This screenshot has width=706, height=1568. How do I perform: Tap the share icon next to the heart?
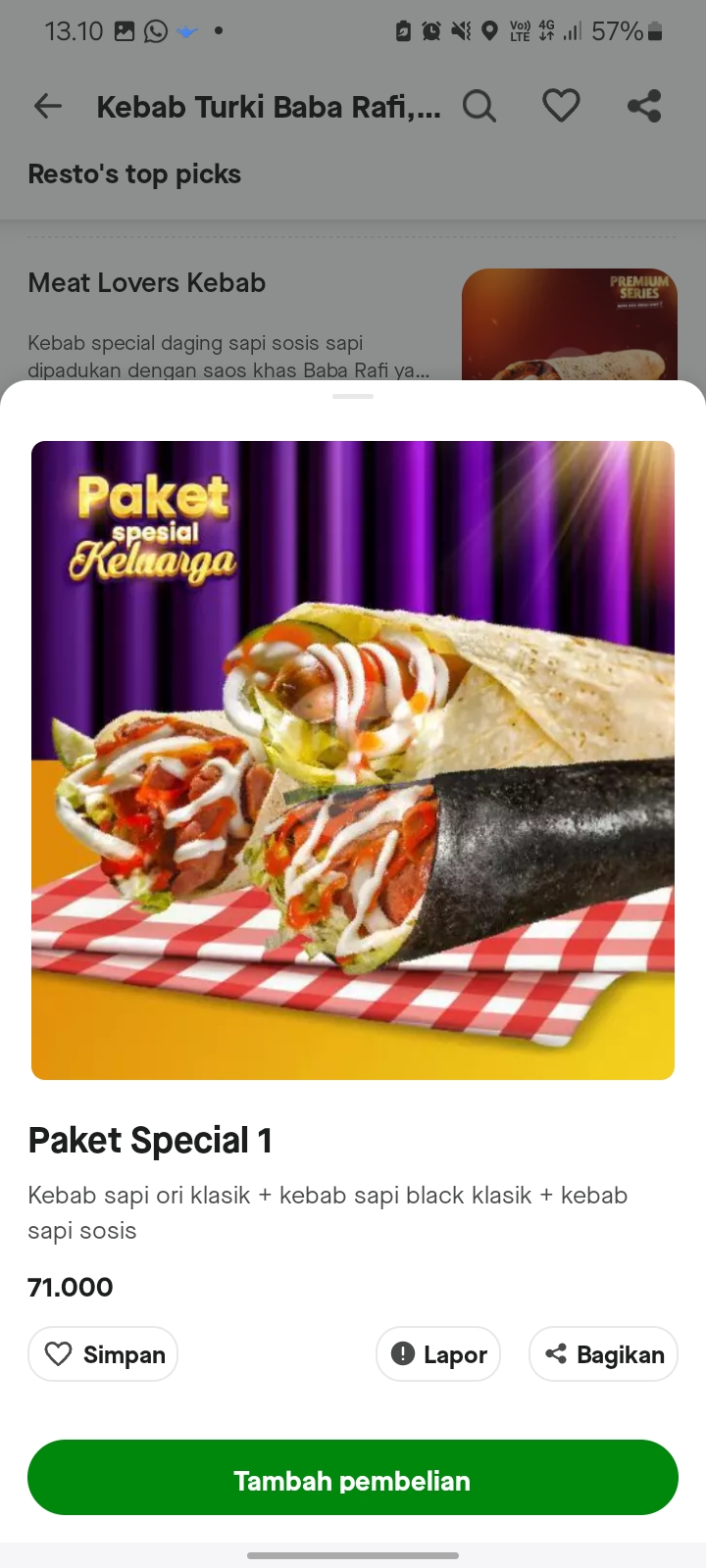644,106
